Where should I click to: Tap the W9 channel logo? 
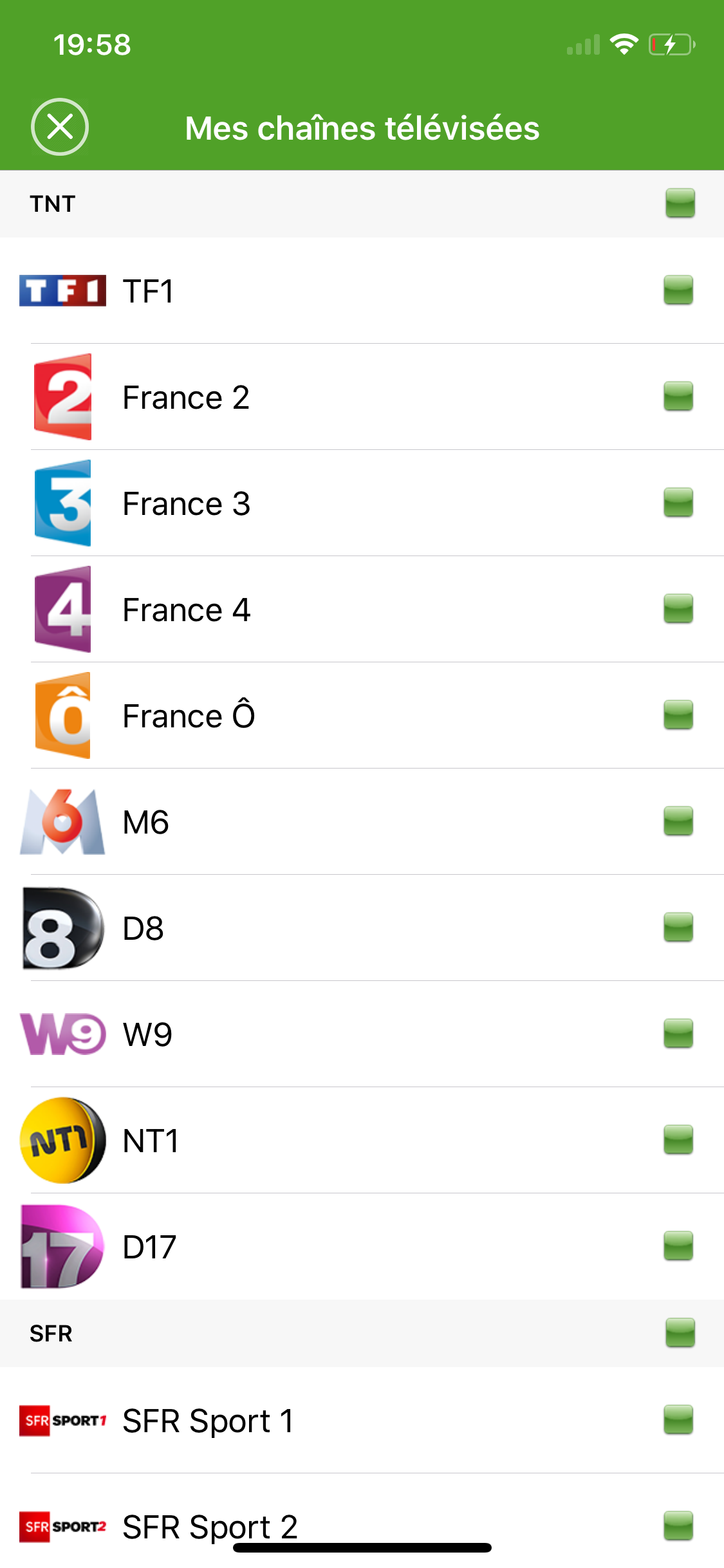(x=61, y=1033)
